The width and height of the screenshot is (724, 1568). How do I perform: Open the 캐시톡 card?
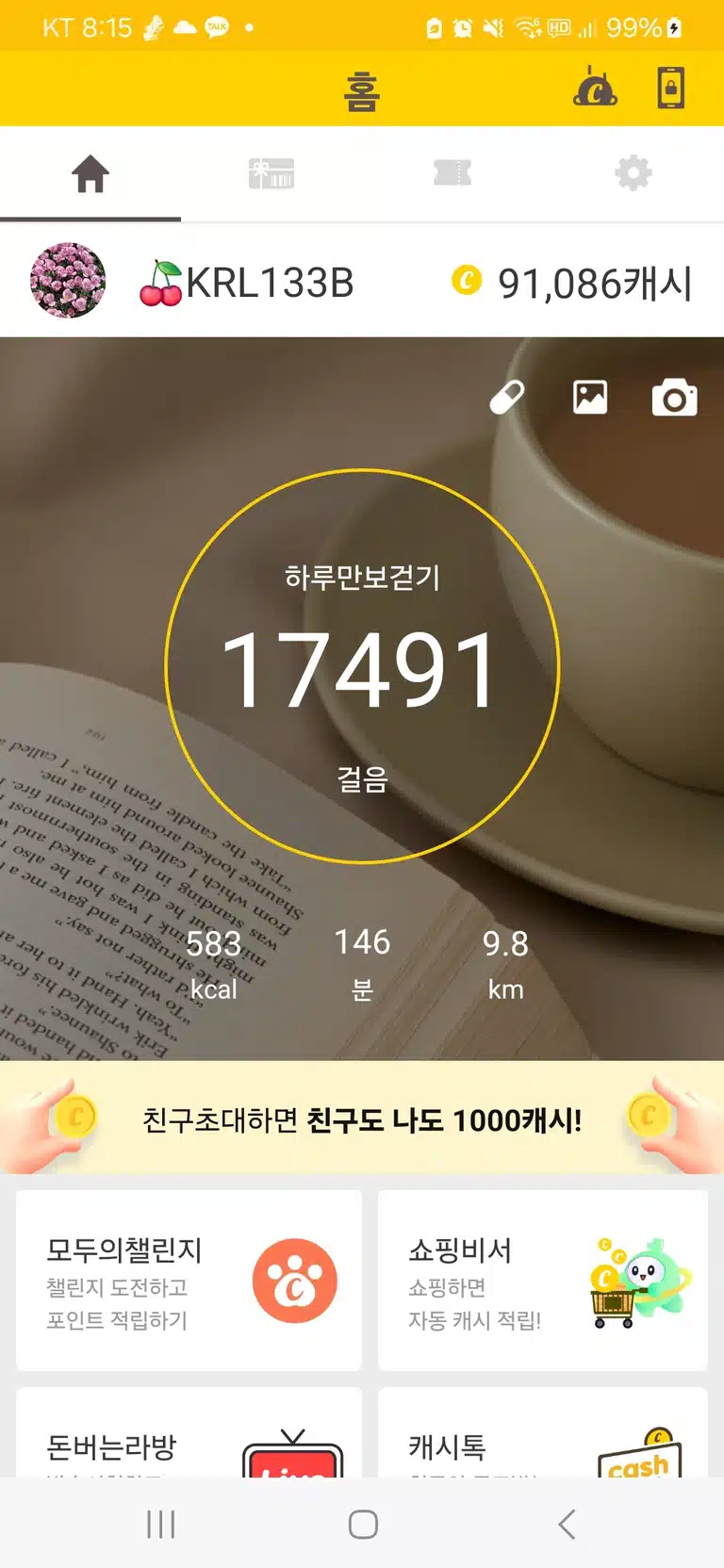pos(543,1432)
